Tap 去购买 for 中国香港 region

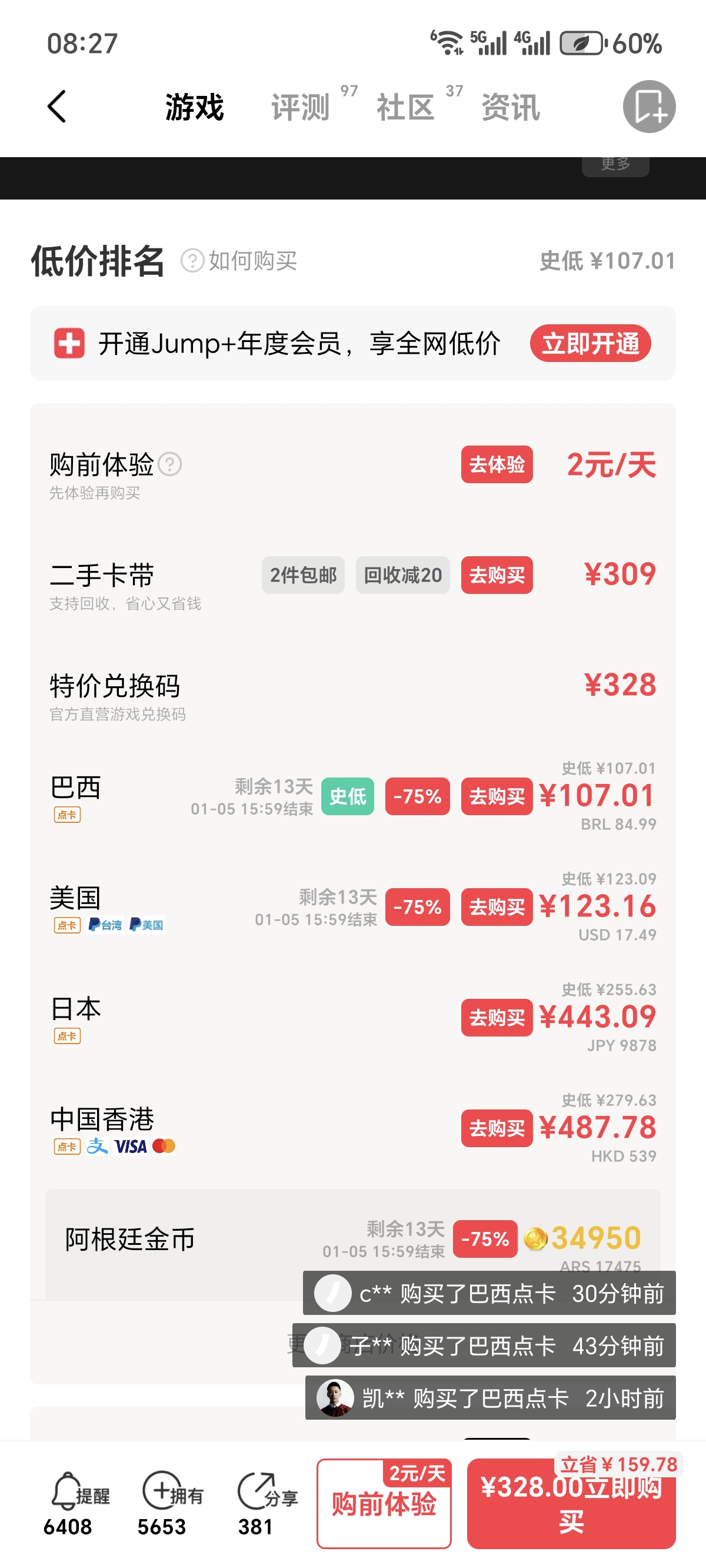(x=497, y=1128)
